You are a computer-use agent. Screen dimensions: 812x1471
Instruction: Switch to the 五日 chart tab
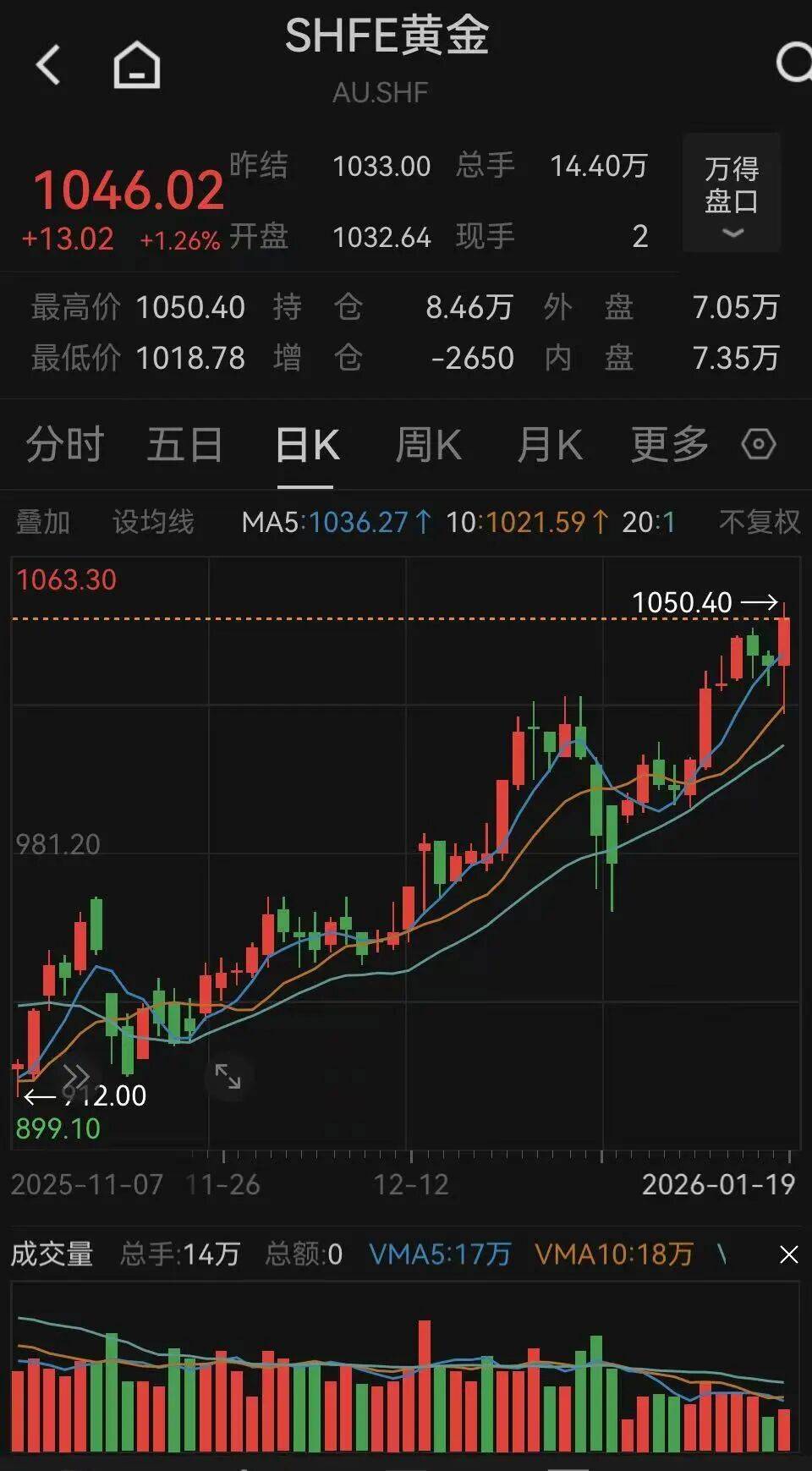(184, 445)
